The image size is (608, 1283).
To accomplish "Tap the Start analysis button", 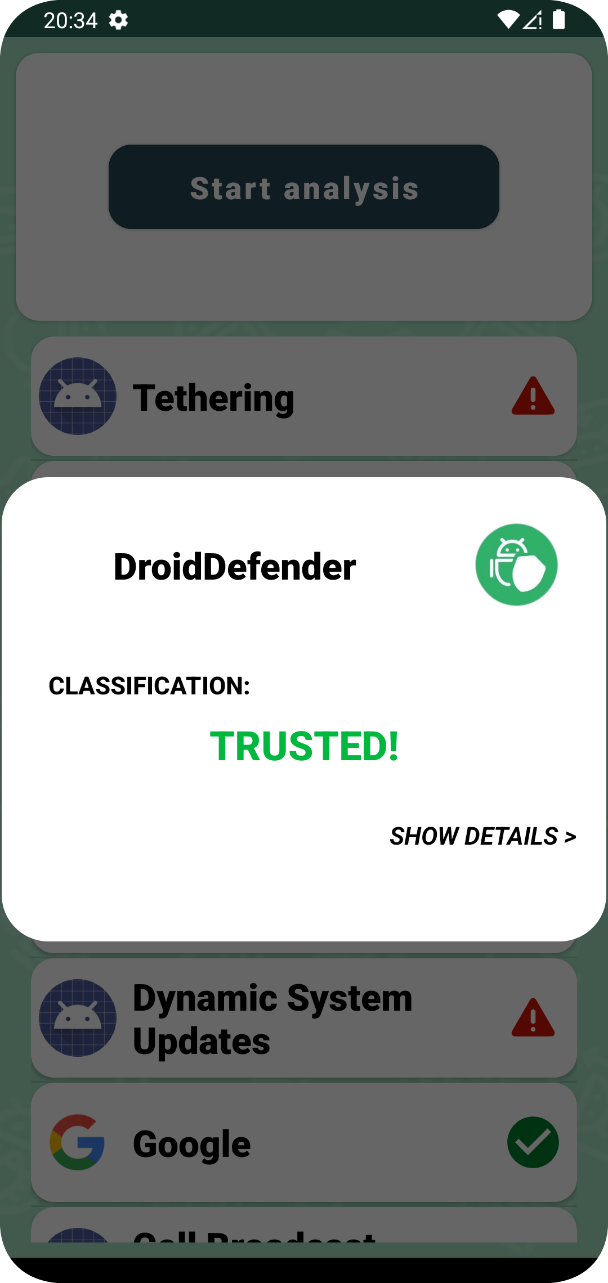I will 304,188.
